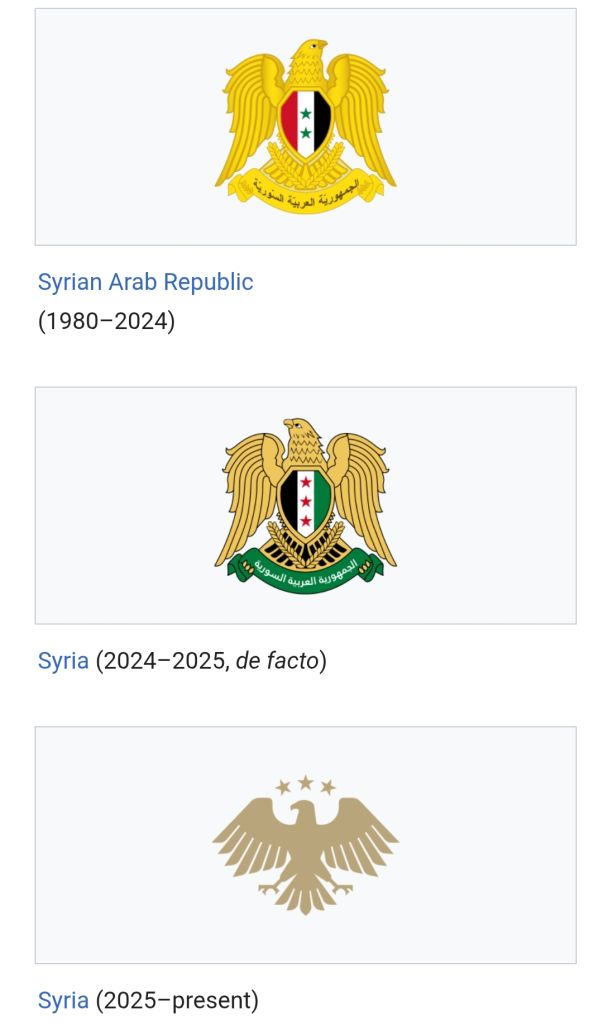Open the Syrian Arab Republic link
Screen dimensions: 603x1024
click(x=145, y=282)
